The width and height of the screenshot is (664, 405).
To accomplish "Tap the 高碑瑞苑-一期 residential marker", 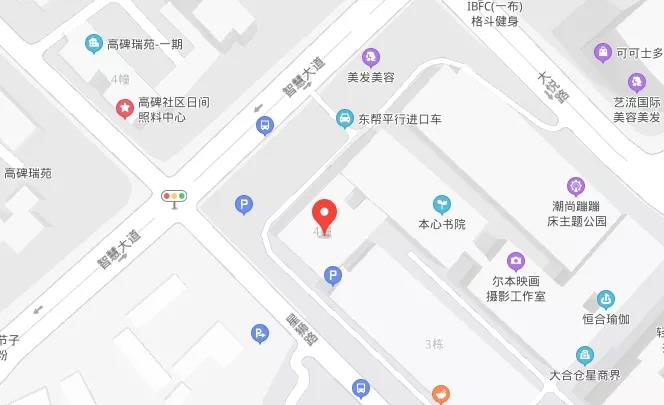I will 94,44.
